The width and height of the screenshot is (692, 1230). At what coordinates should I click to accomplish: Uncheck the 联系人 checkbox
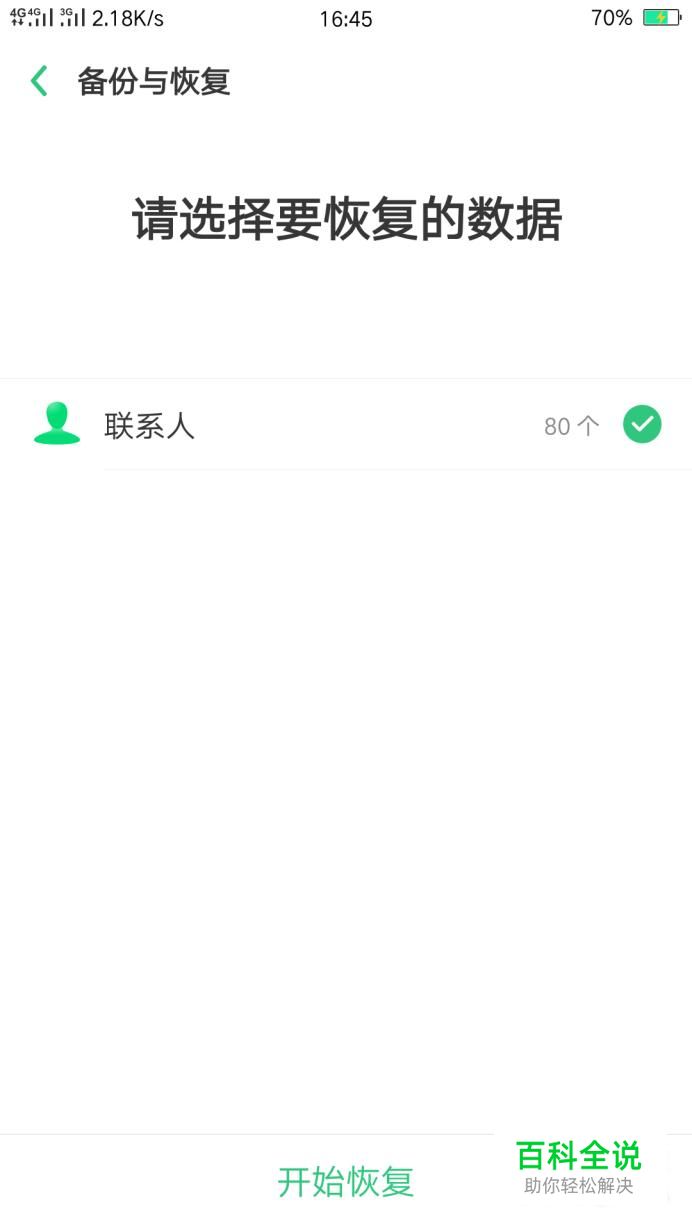pyautogui.click(x=642, y=425)
